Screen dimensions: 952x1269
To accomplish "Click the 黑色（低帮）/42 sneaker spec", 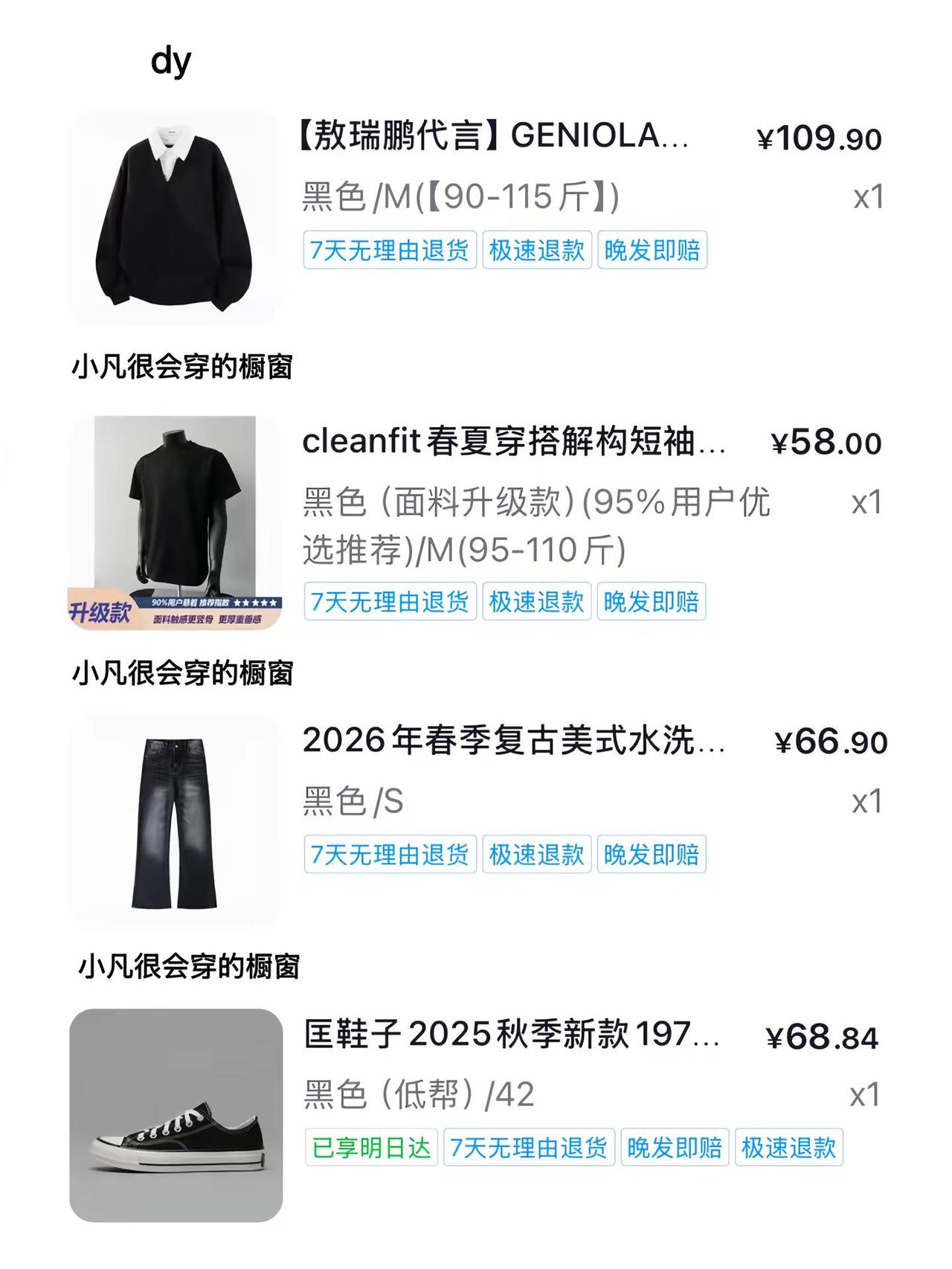I will (x=420, y=1094).
